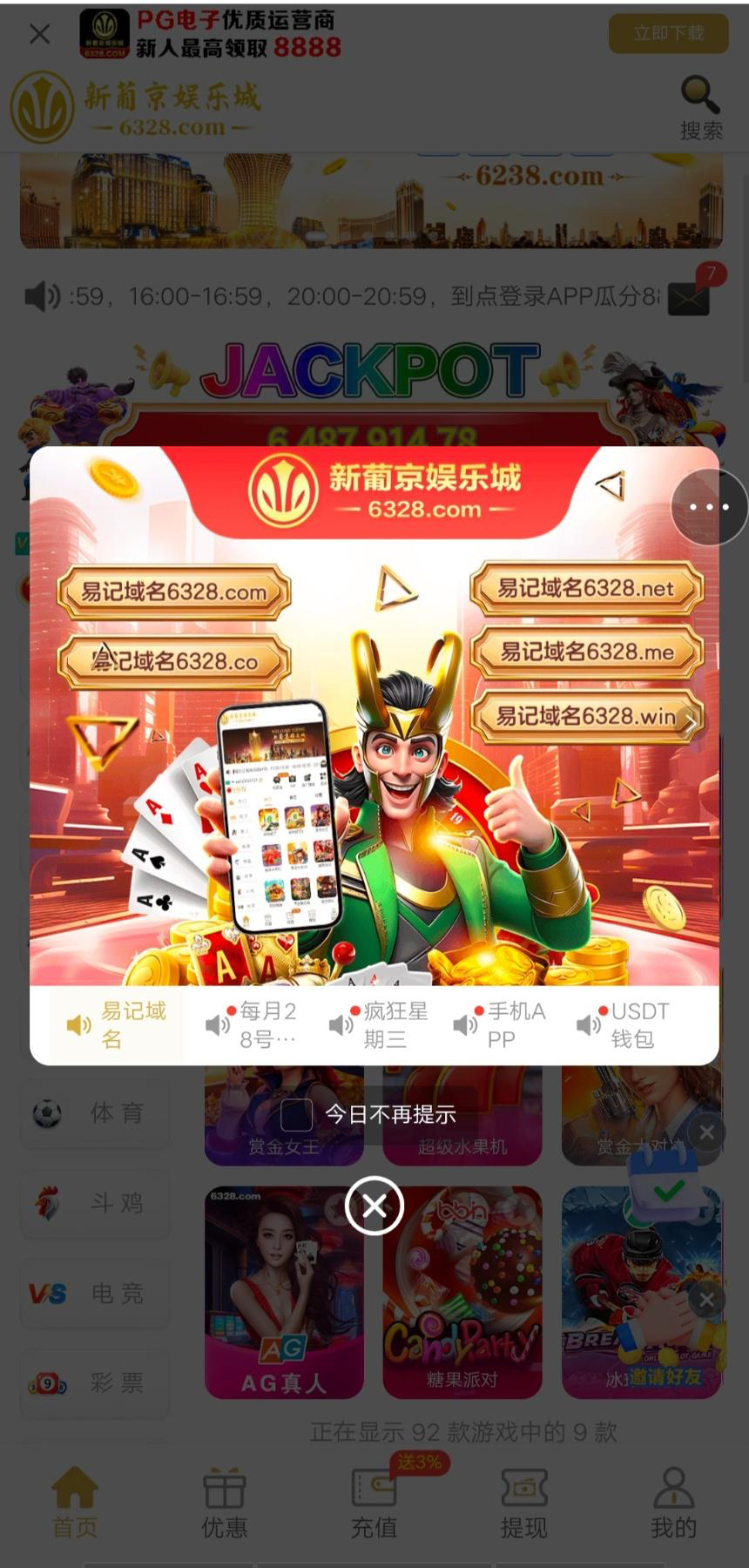The image size is (749, 1568).
Task: Open the messages envelope icon
Action: click(x=689, y=299)
